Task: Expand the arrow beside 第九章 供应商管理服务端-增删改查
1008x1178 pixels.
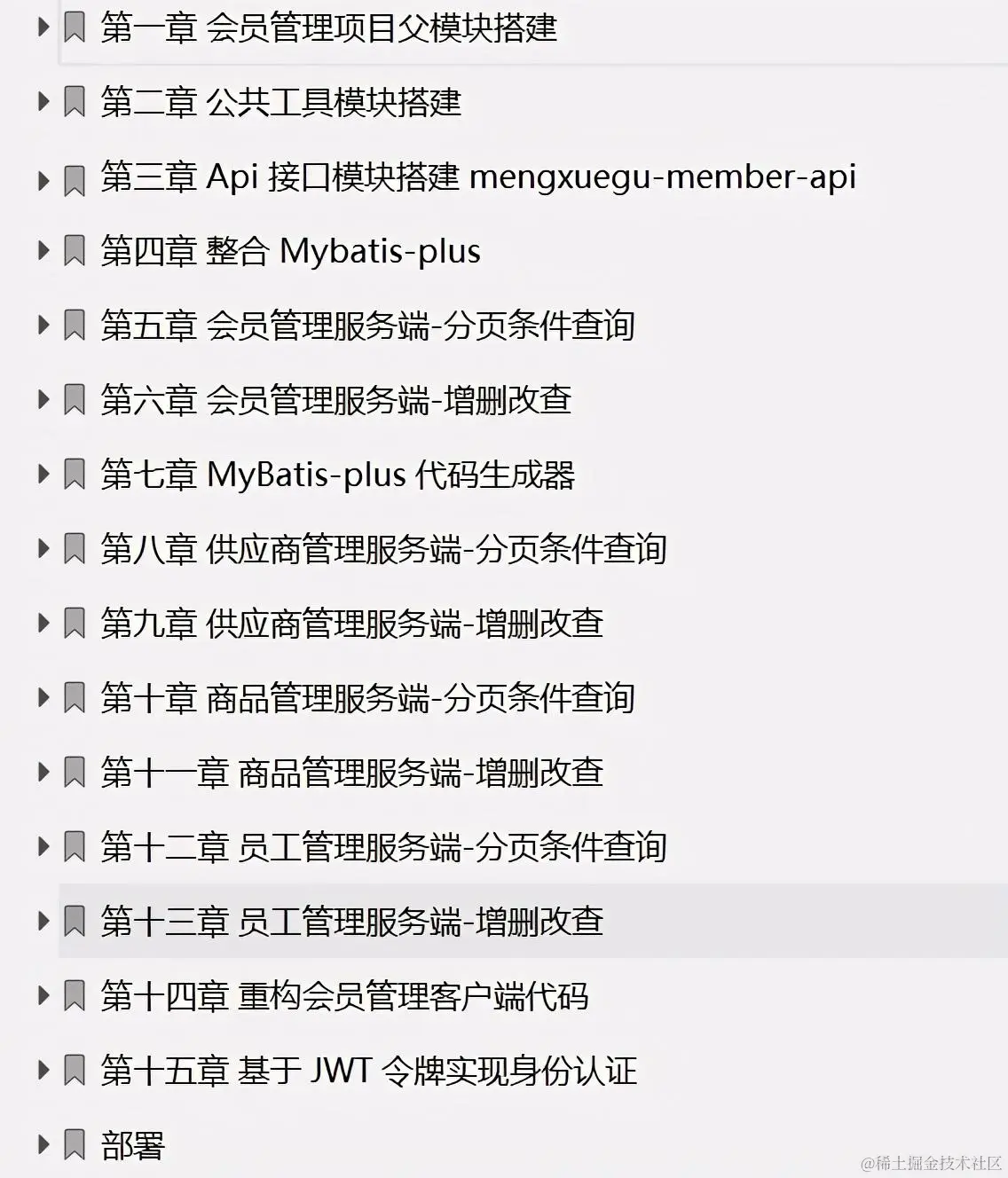Action: [x=43, y=624]
